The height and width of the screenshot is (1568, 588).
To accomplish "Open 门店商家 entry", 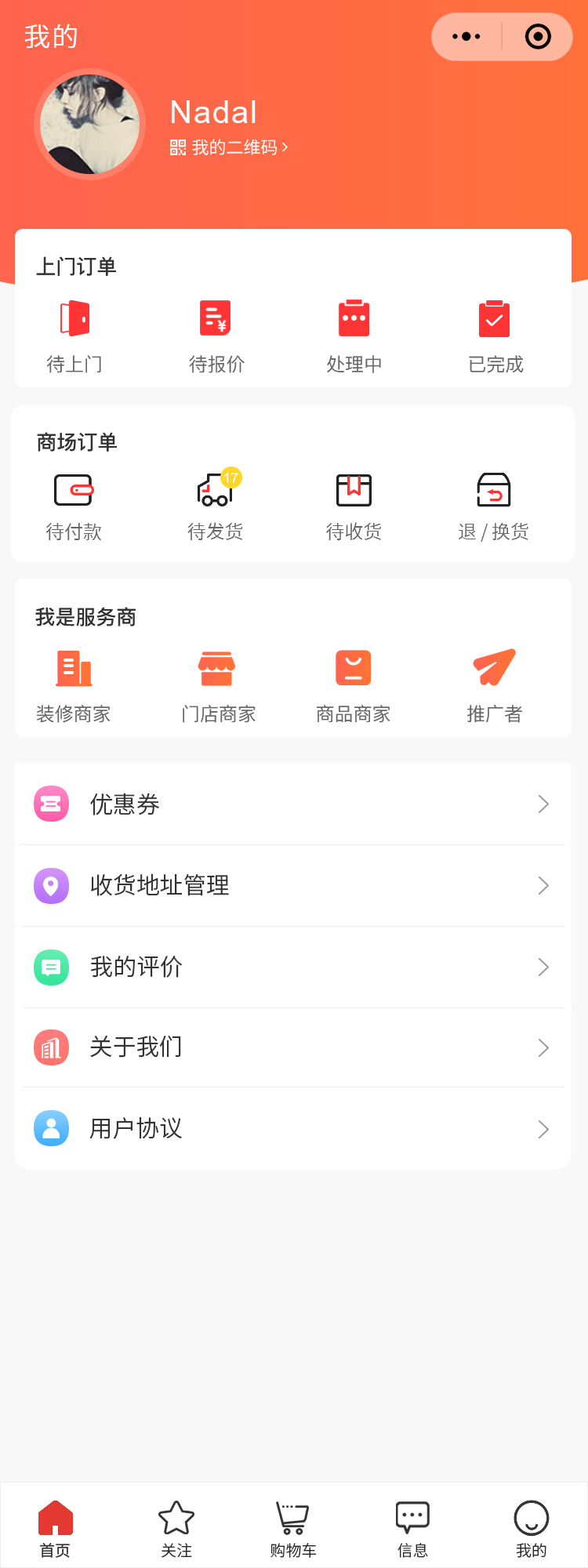I will (218, 686).
